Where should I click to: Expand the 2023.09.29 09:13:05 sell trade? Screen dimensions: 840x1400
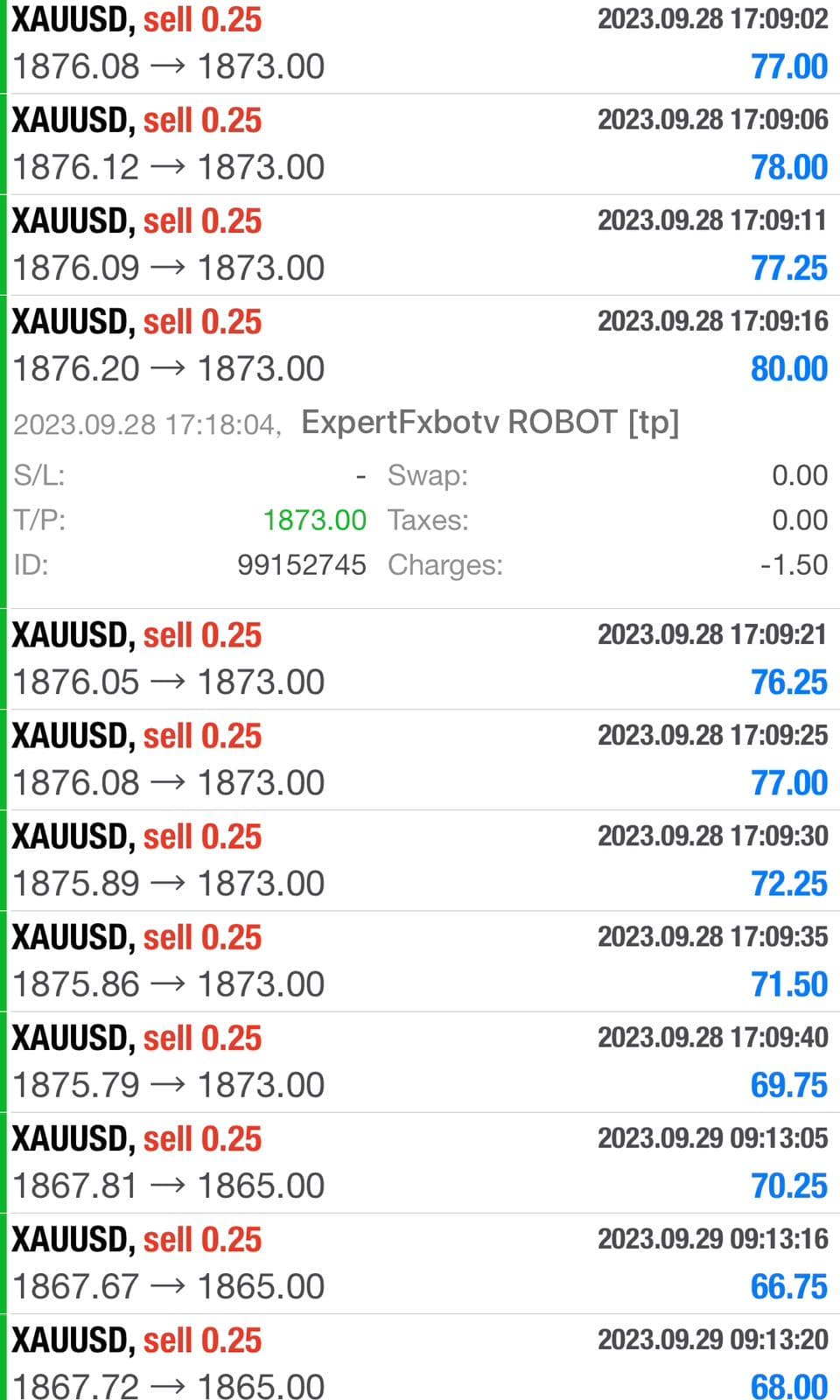point(420,1162)
